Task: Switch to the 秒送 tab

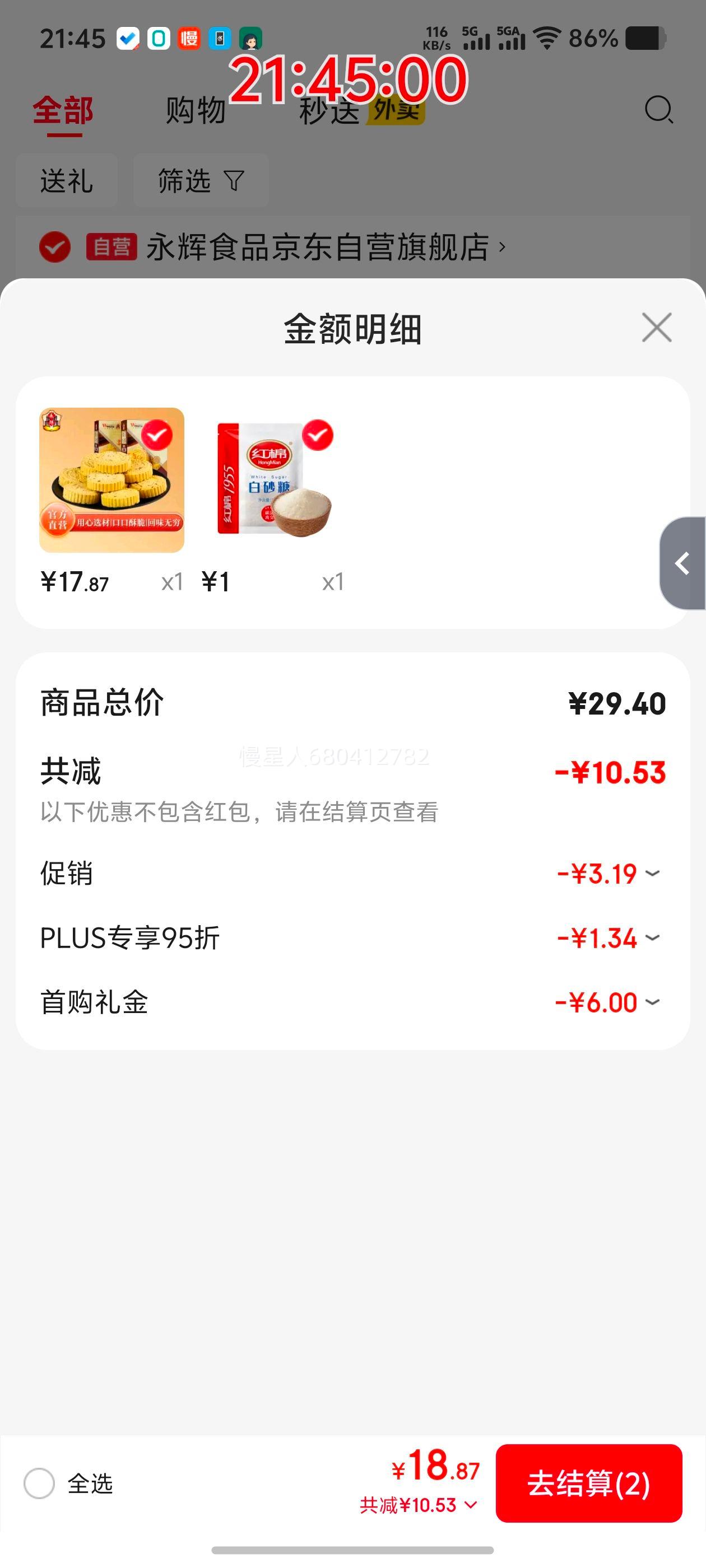Action: tap(329, 111)
